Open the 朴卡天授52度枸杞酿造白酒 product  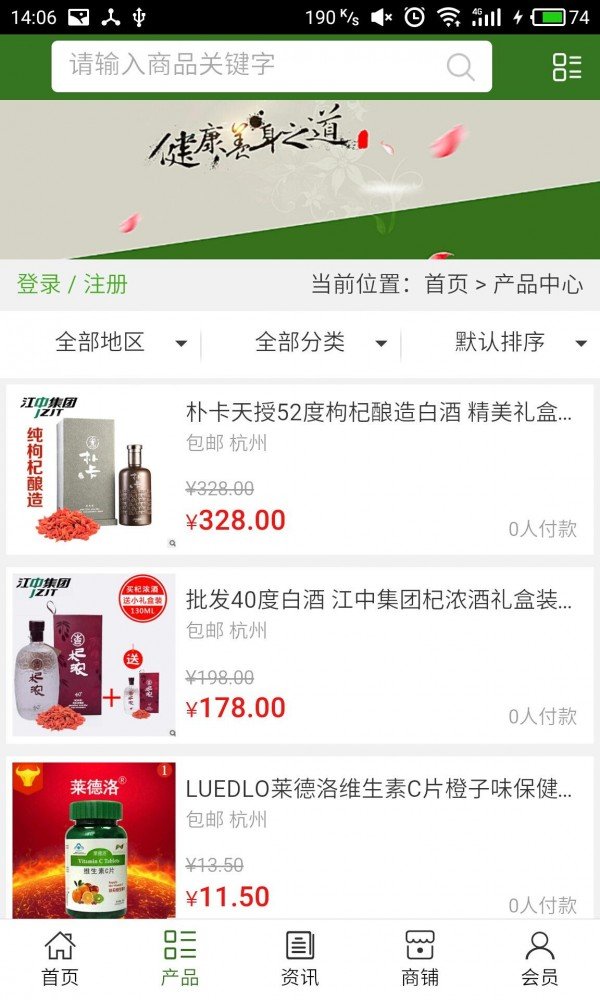click(x=379, y=412)
